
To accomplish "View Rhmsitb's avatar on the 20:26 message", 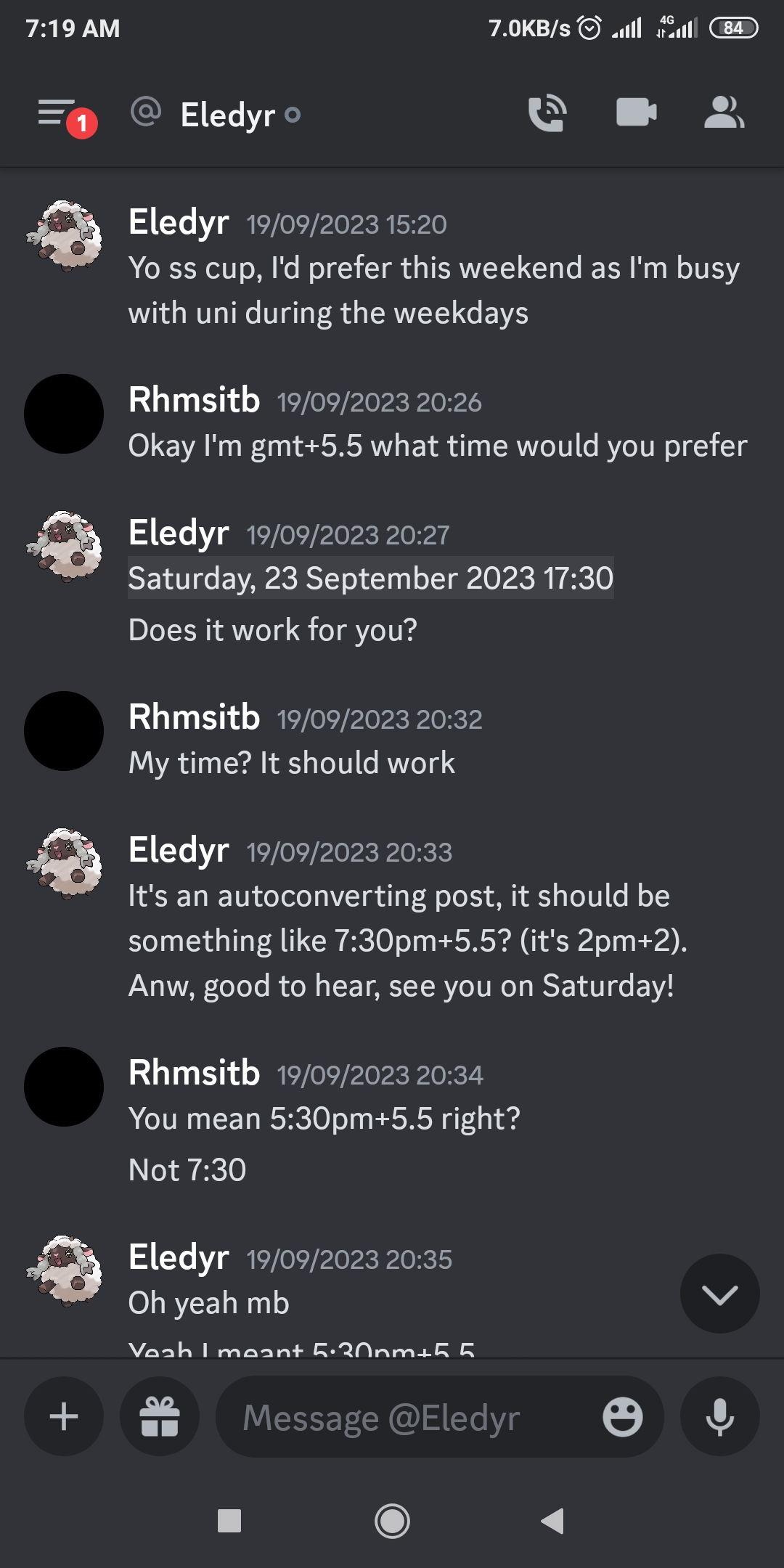I will click(x=64, y=414).
